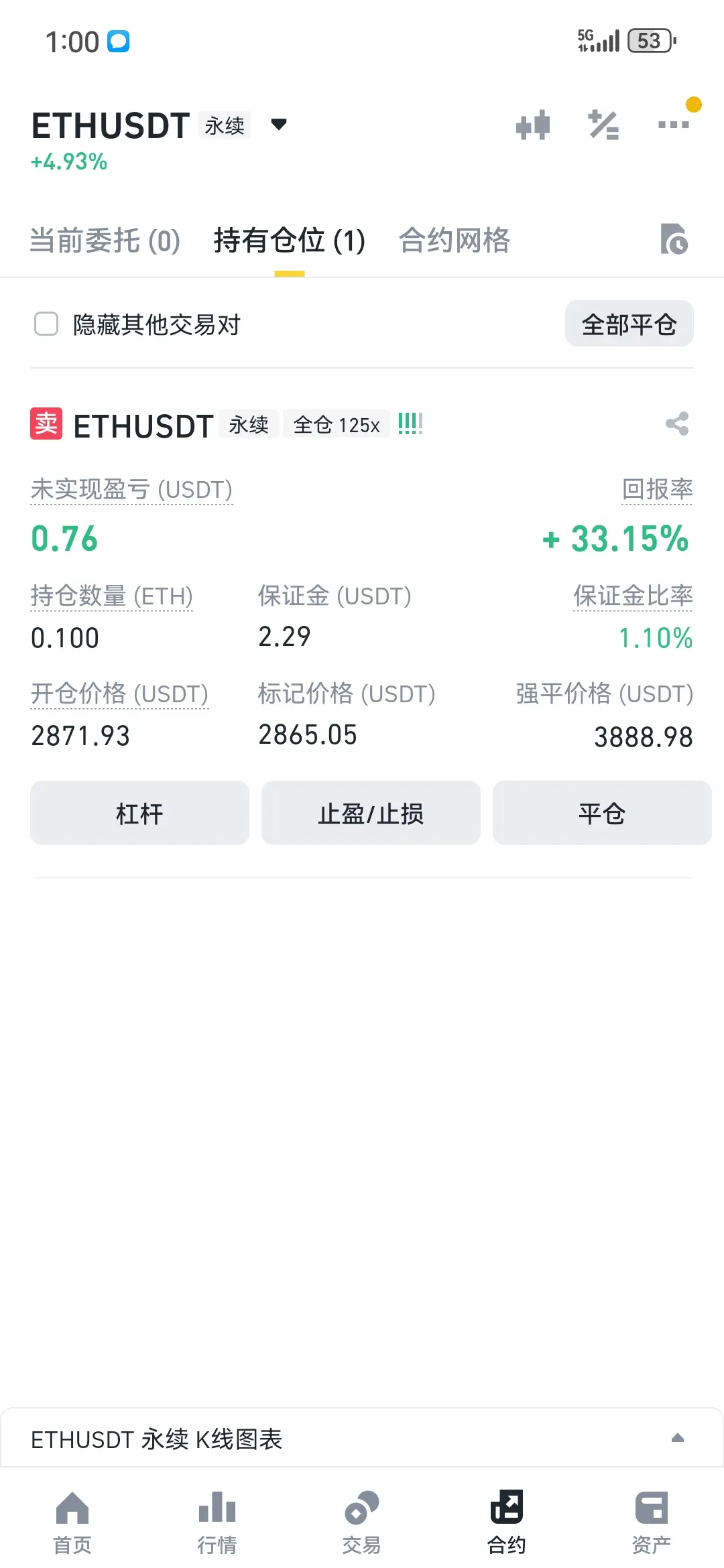Switch to the 交易 tab
724x1568 pixels.
(x=362, y=1522)
